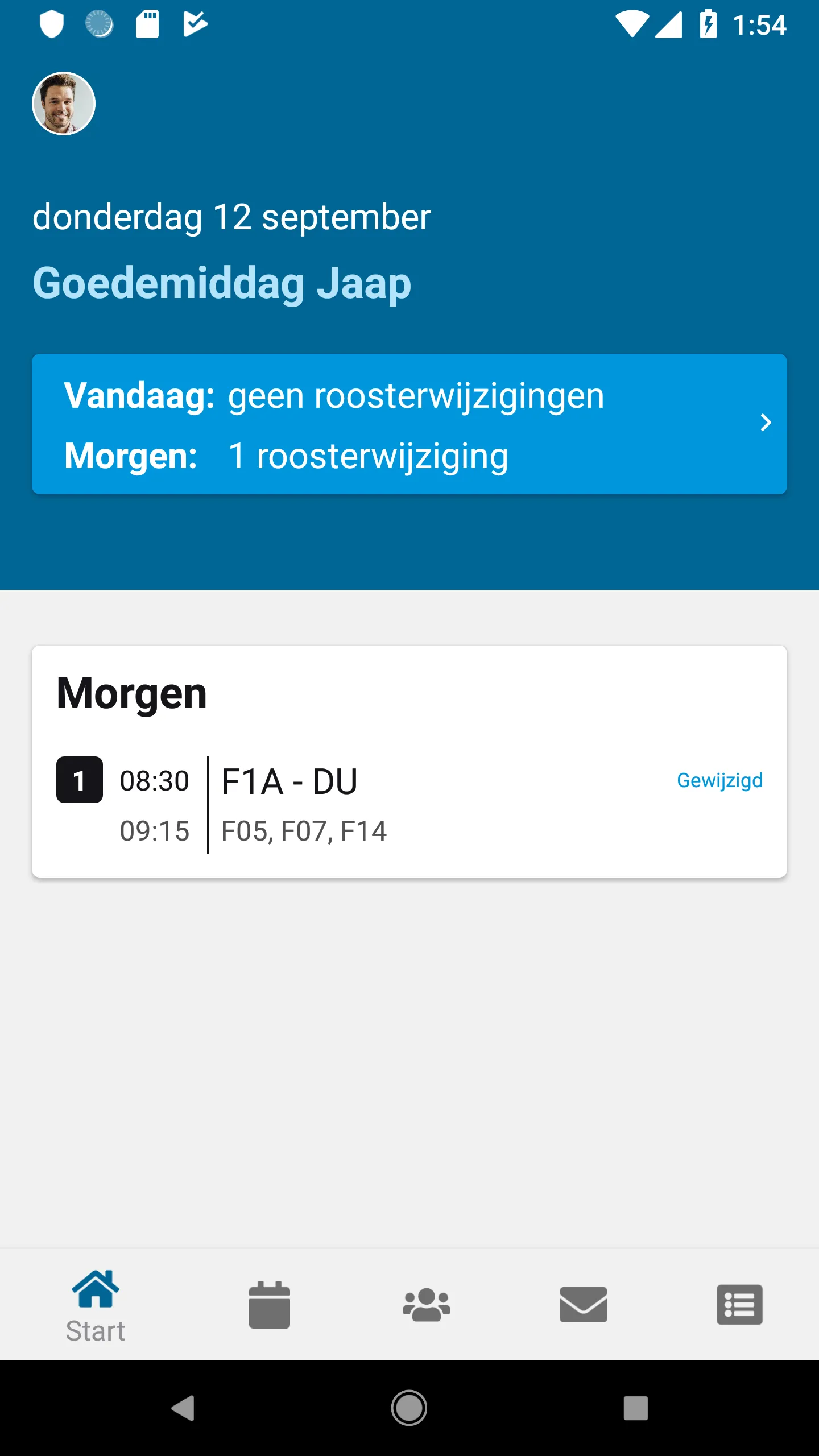Viewport: 819px width, 1456px height.
Task: Switch to the groups tab
Action: 427,1305
